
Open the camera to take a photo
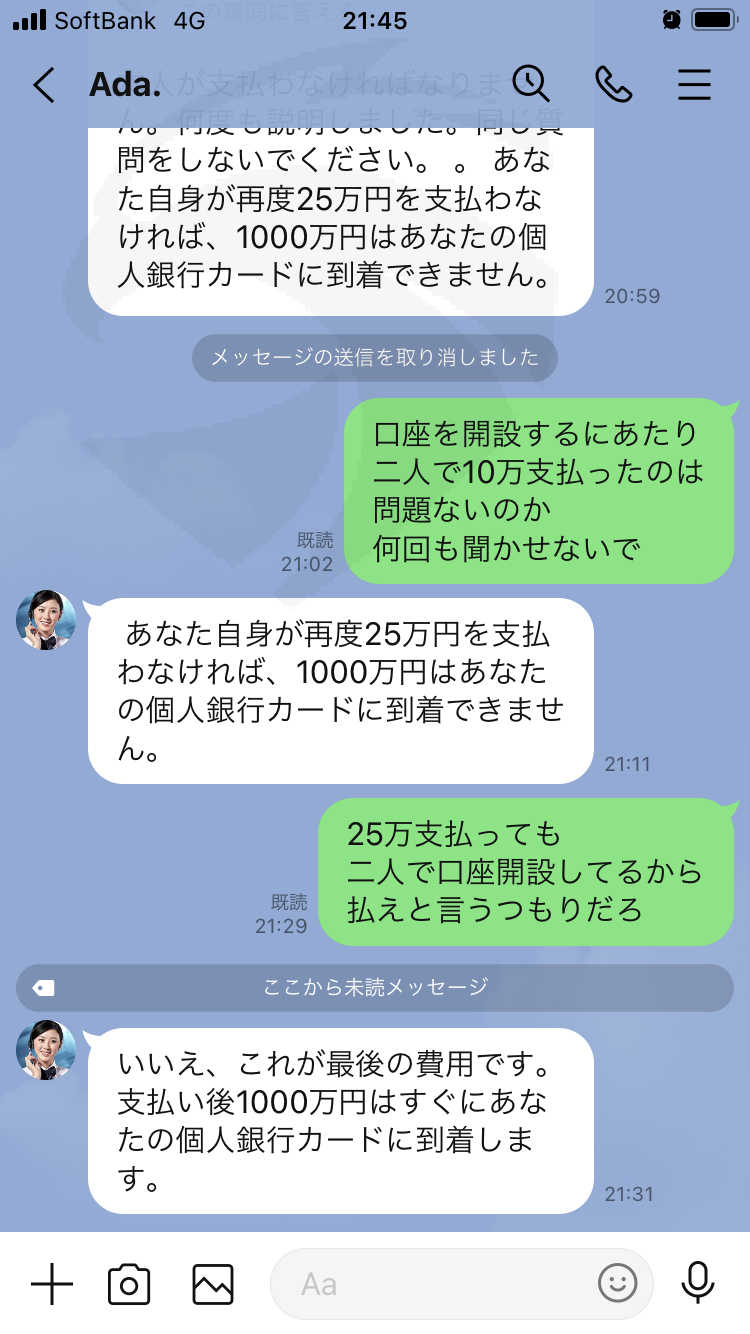click(x=129, y=1283)
